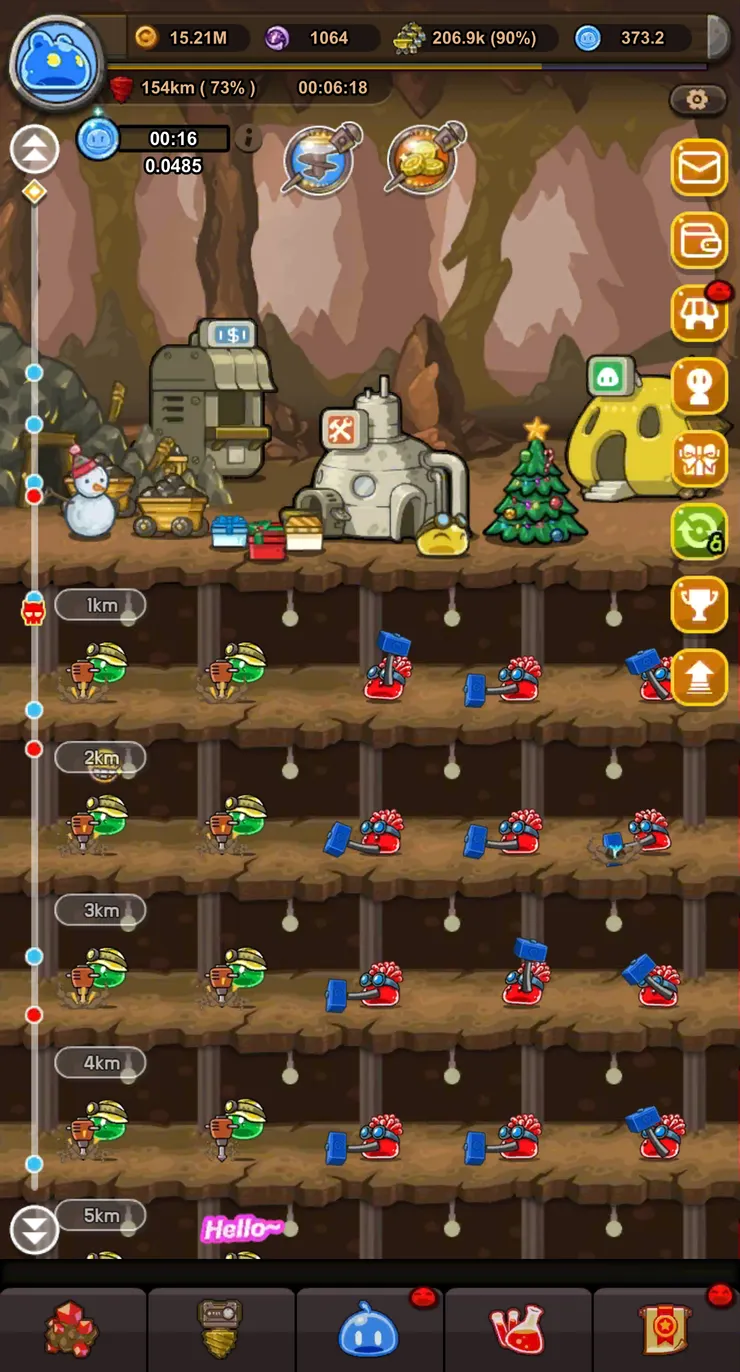The width and height of the screenshot is (740, 1372).
Task: Activate the anvil hammer boost
Action: pos(320,160)
